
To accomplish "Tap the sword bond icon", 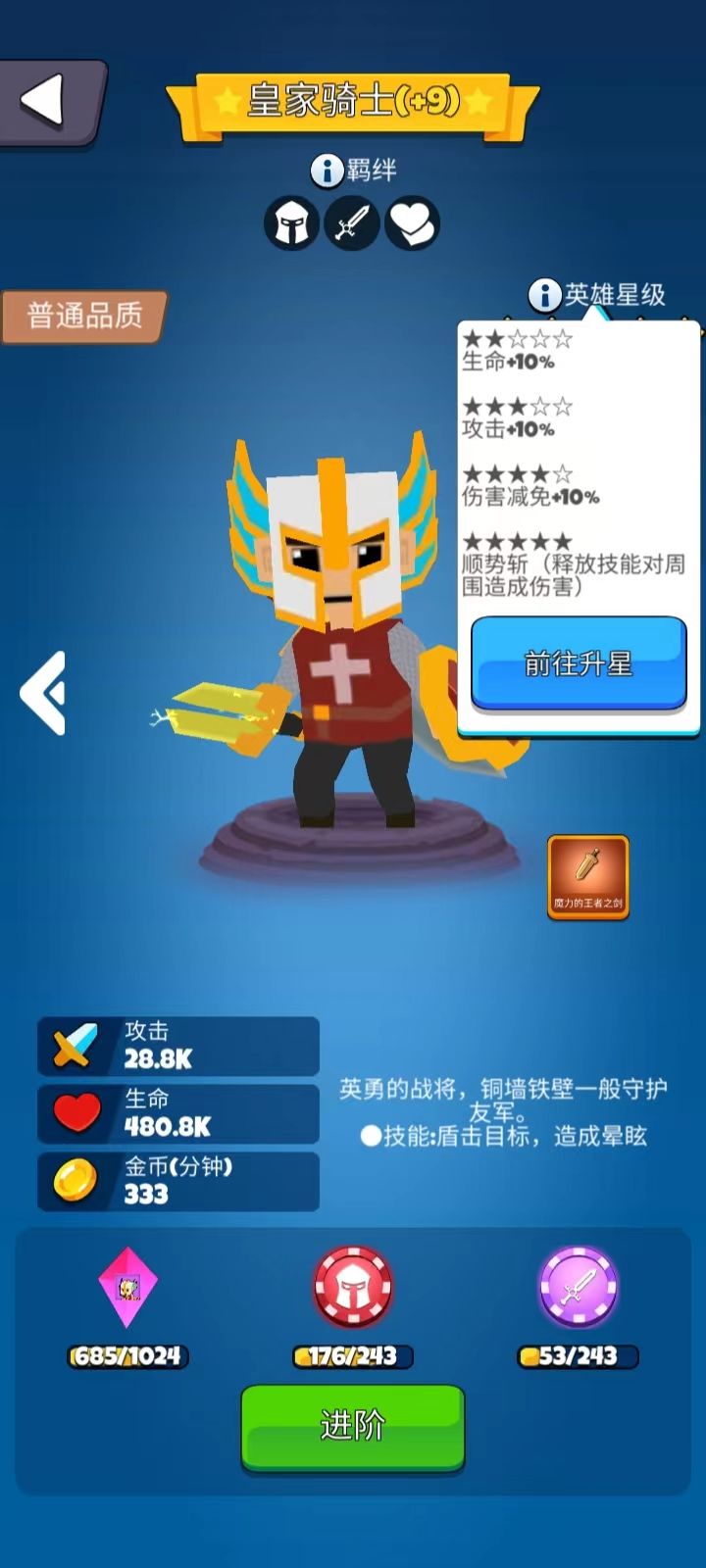I will pyautogui.click(x=352, y=223).
